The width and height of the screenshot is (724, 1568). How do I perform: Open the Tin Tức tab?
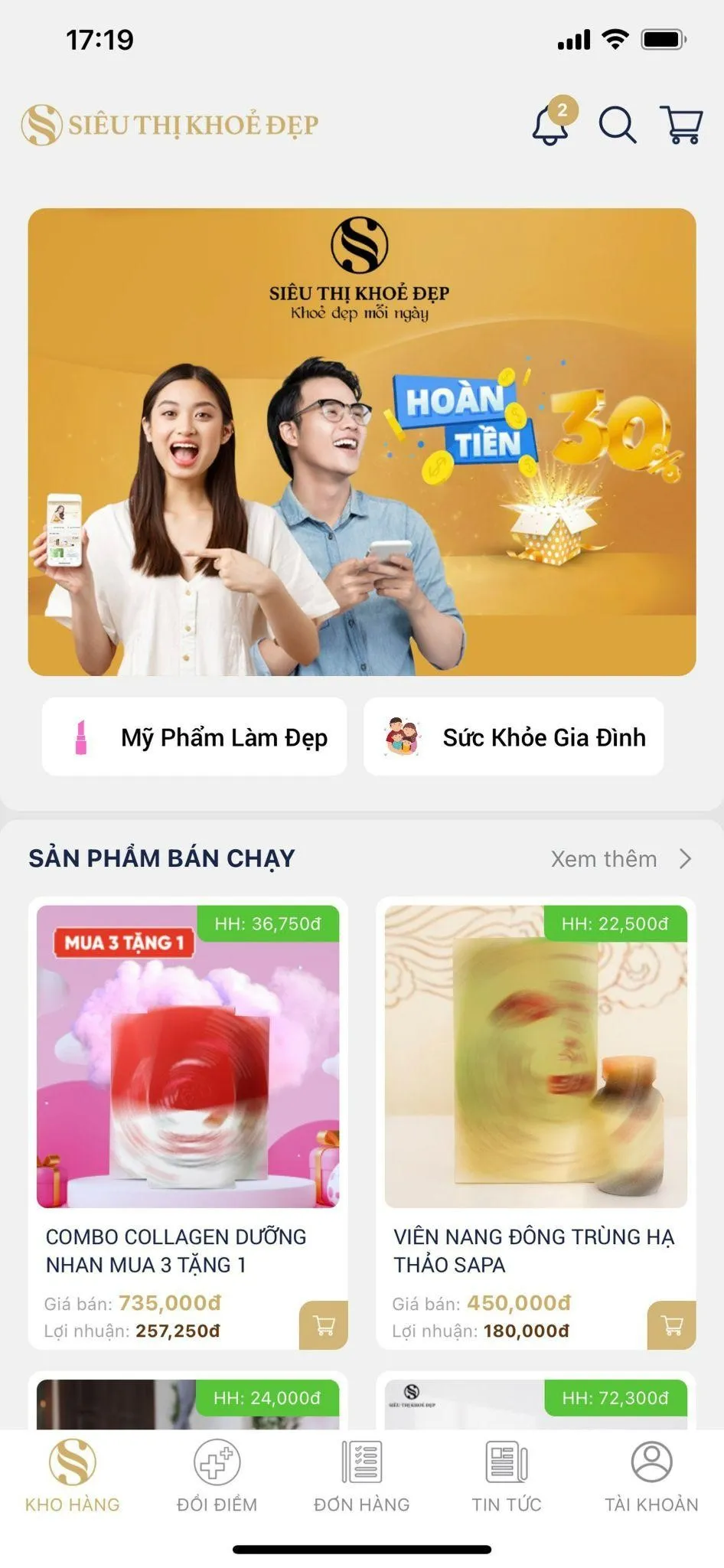pos(507,1475)
